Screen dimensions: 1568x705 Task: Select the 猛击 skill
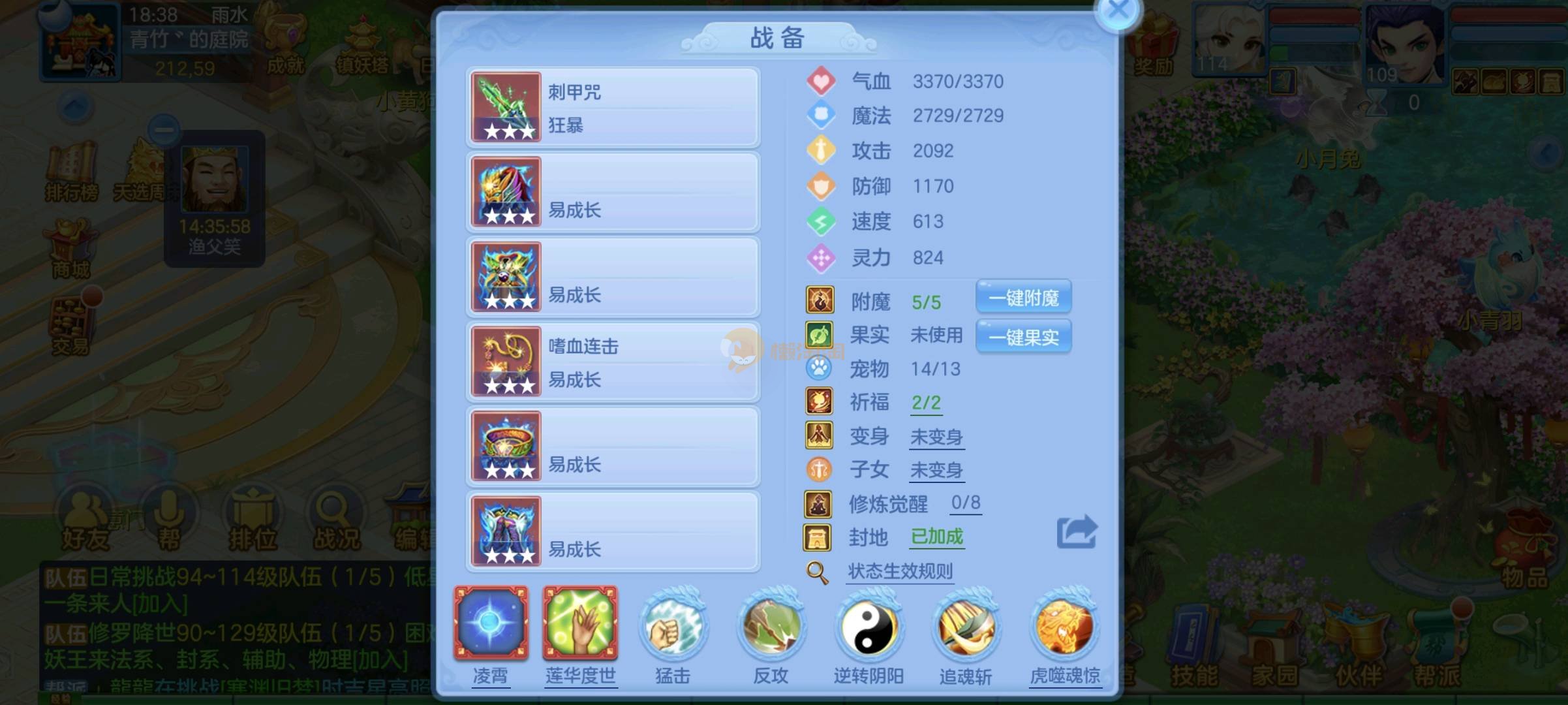tap(673, 628)
